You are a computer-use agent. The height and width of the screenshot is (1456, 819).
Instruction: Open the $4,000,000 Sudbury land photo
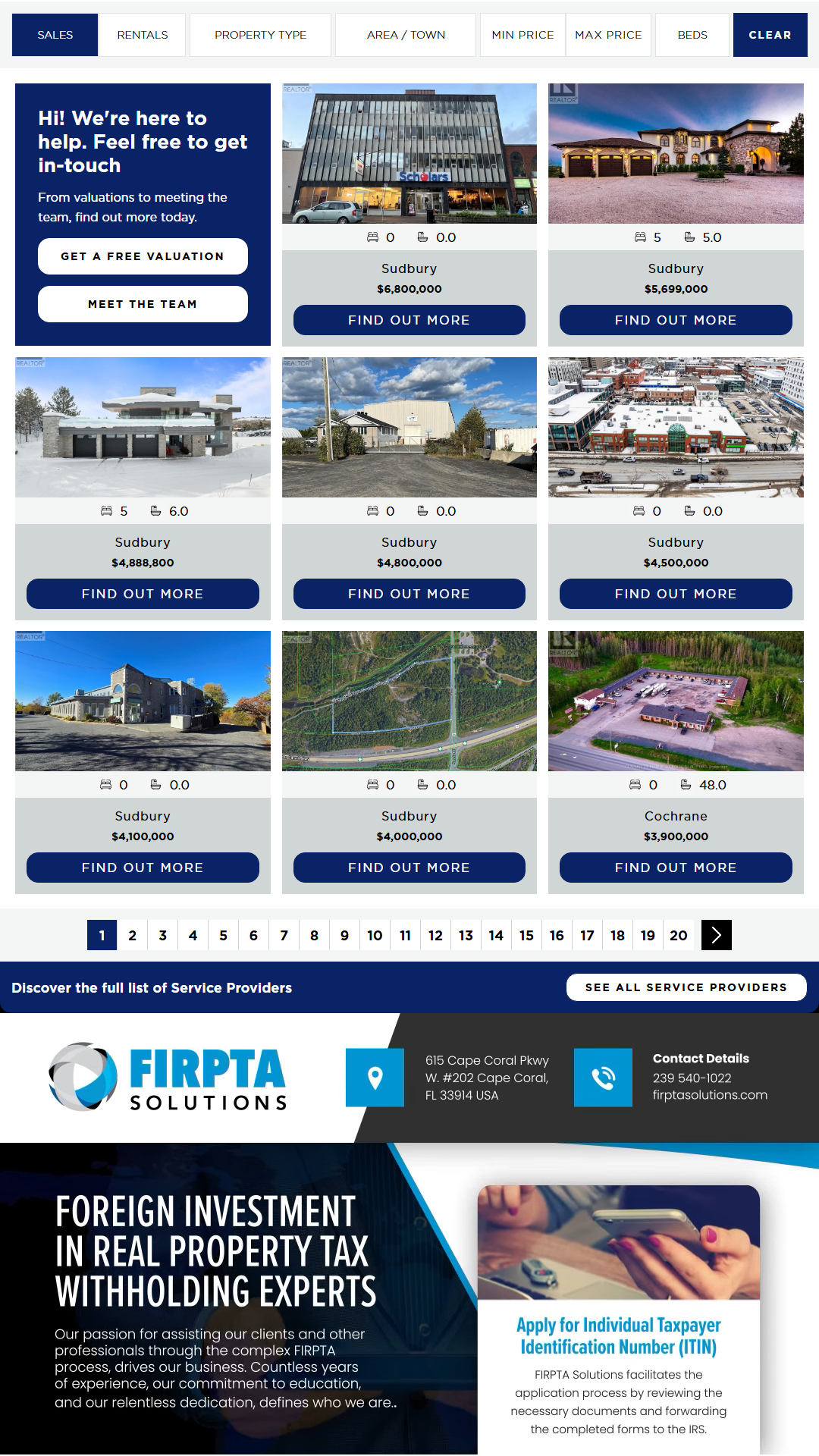[409, 701]
